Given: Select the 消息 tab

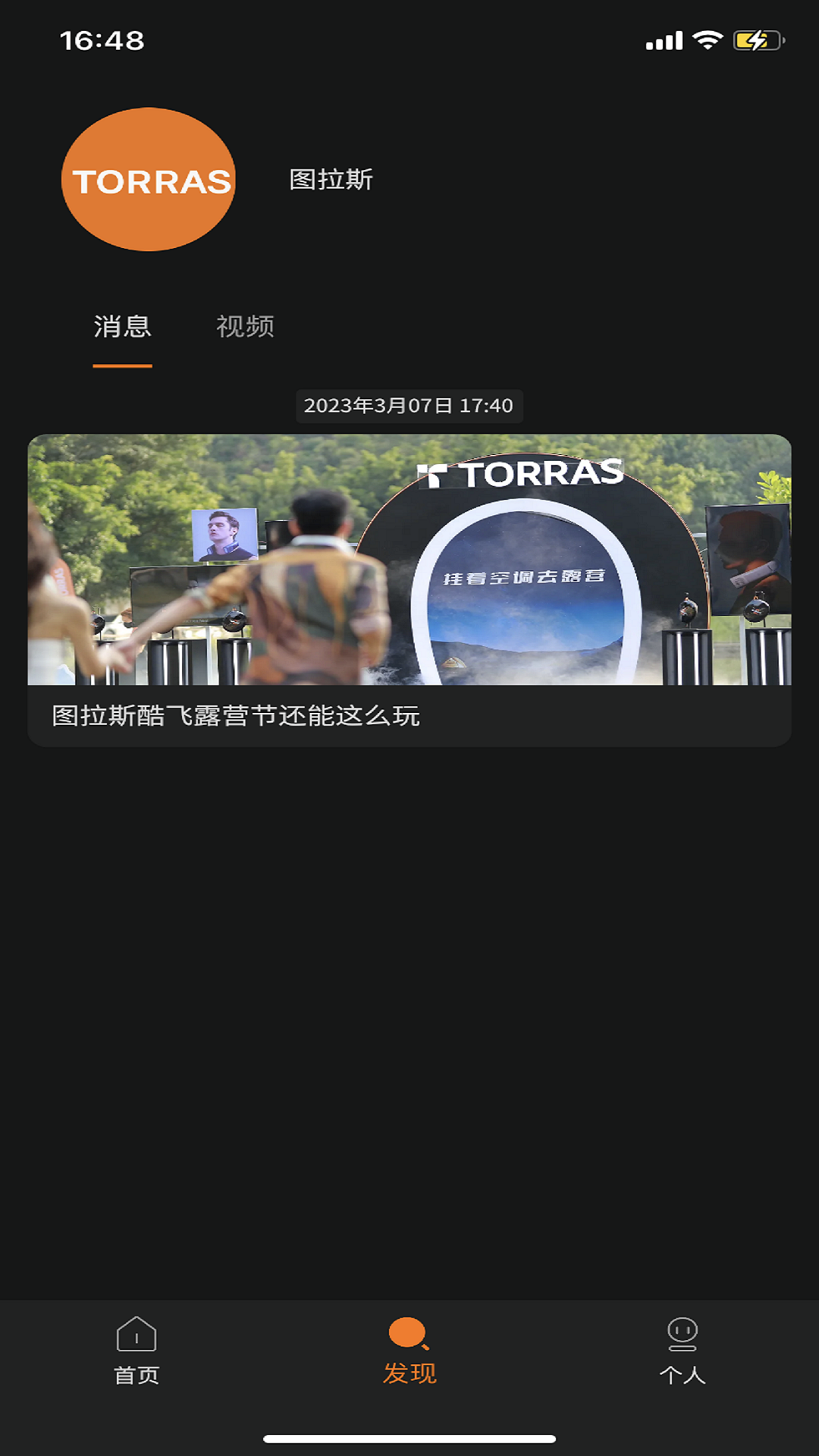Looking at the screenshot, I should point(121,328).
